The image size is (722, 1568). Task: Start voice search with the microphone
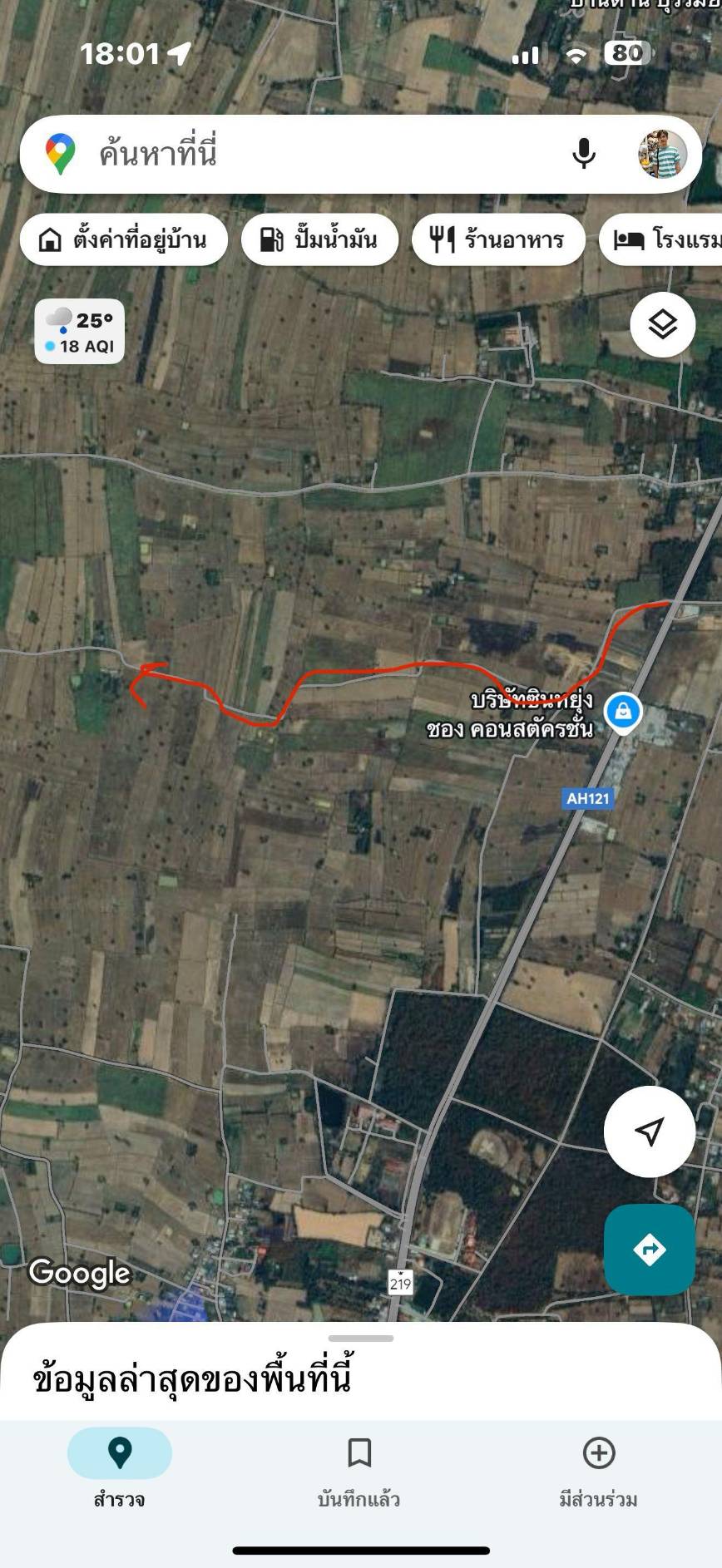pos(584,154)
